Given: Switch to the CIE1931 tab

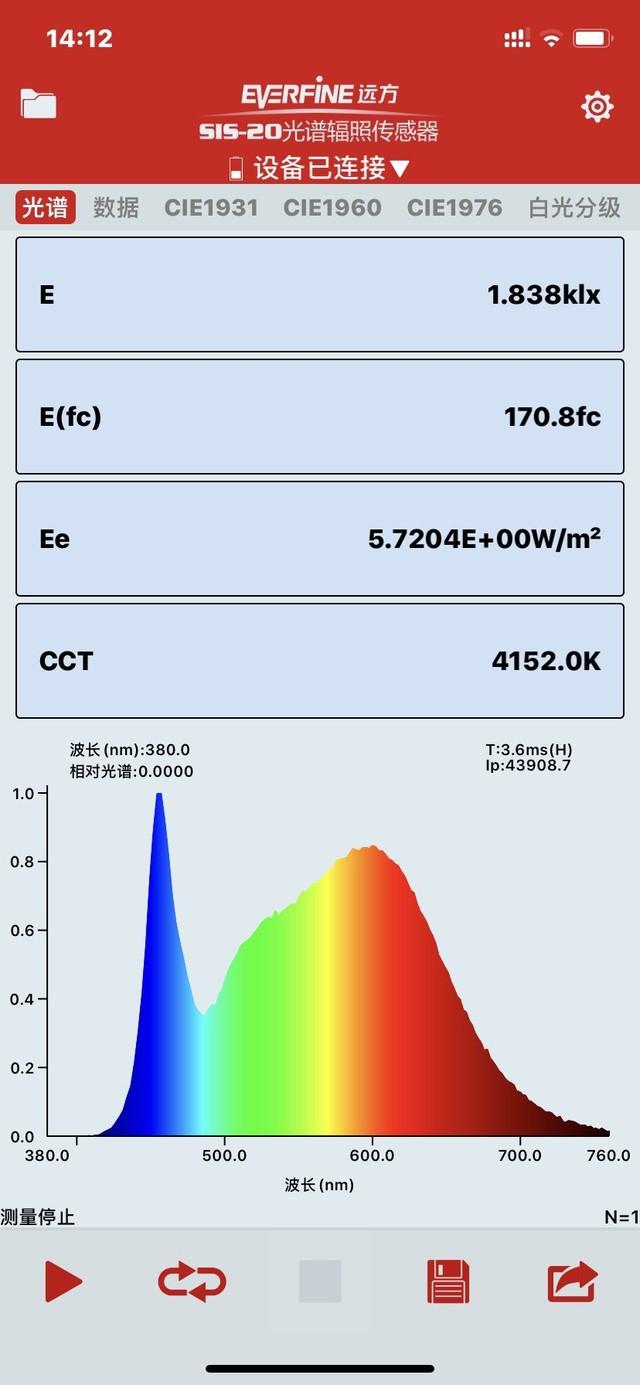Looking at the screenshot, I should click(211, 207).
